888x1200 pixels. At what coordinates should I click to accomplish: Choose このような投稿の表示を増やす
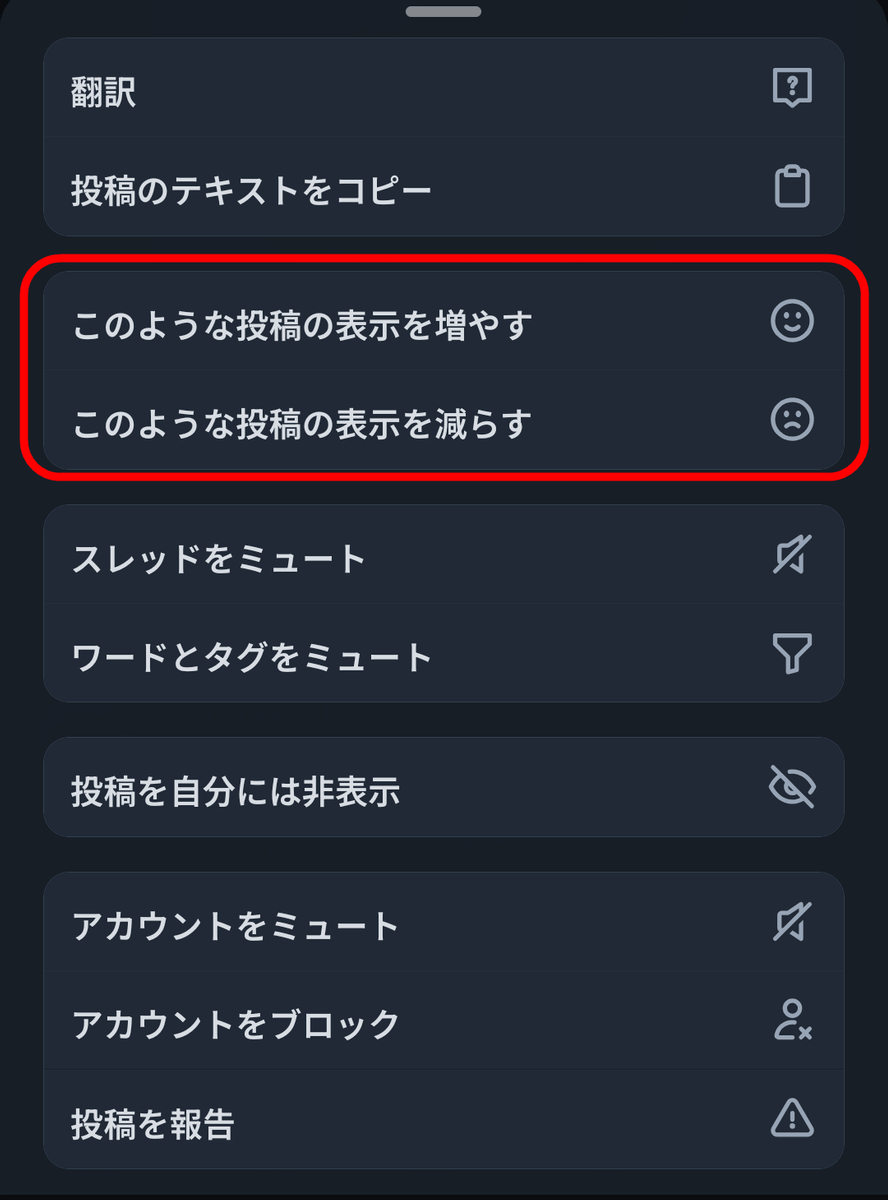point(443,323)
